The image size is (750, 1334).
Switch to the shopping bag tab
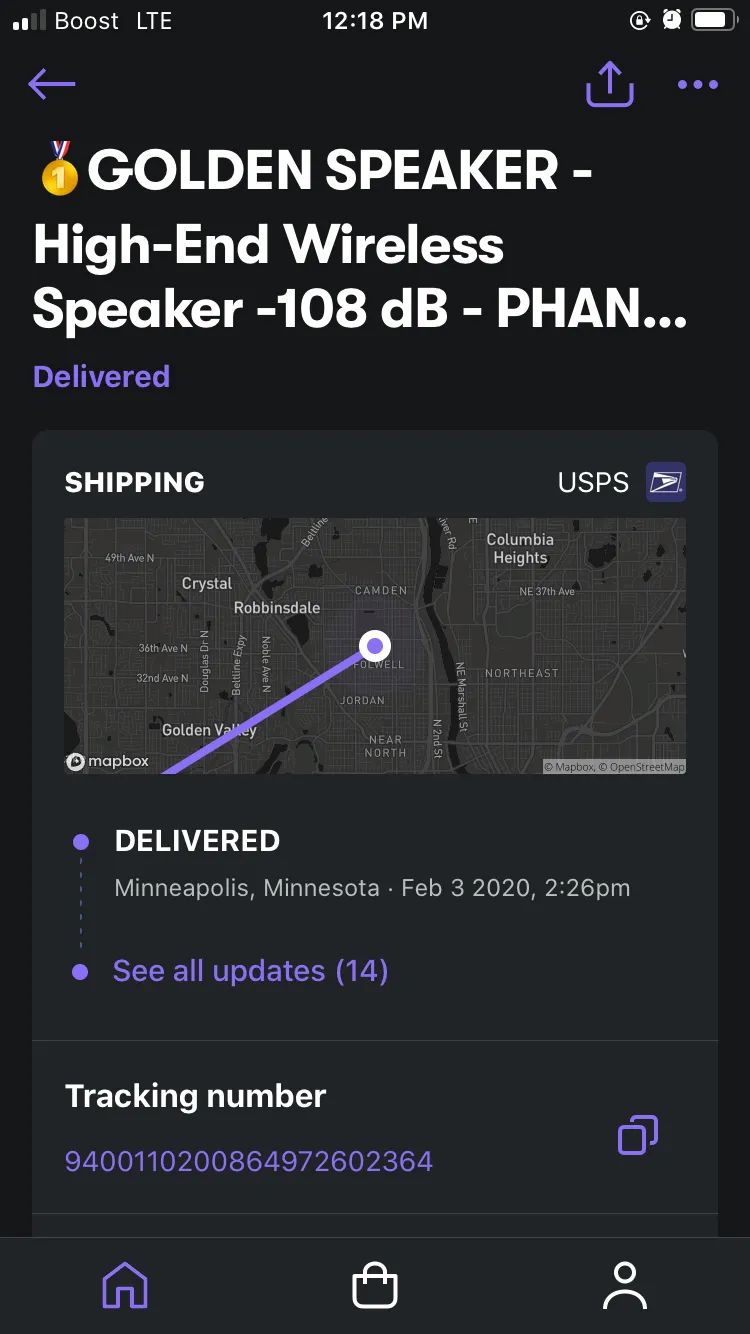pyautogui.click(x=375, y=1285)
